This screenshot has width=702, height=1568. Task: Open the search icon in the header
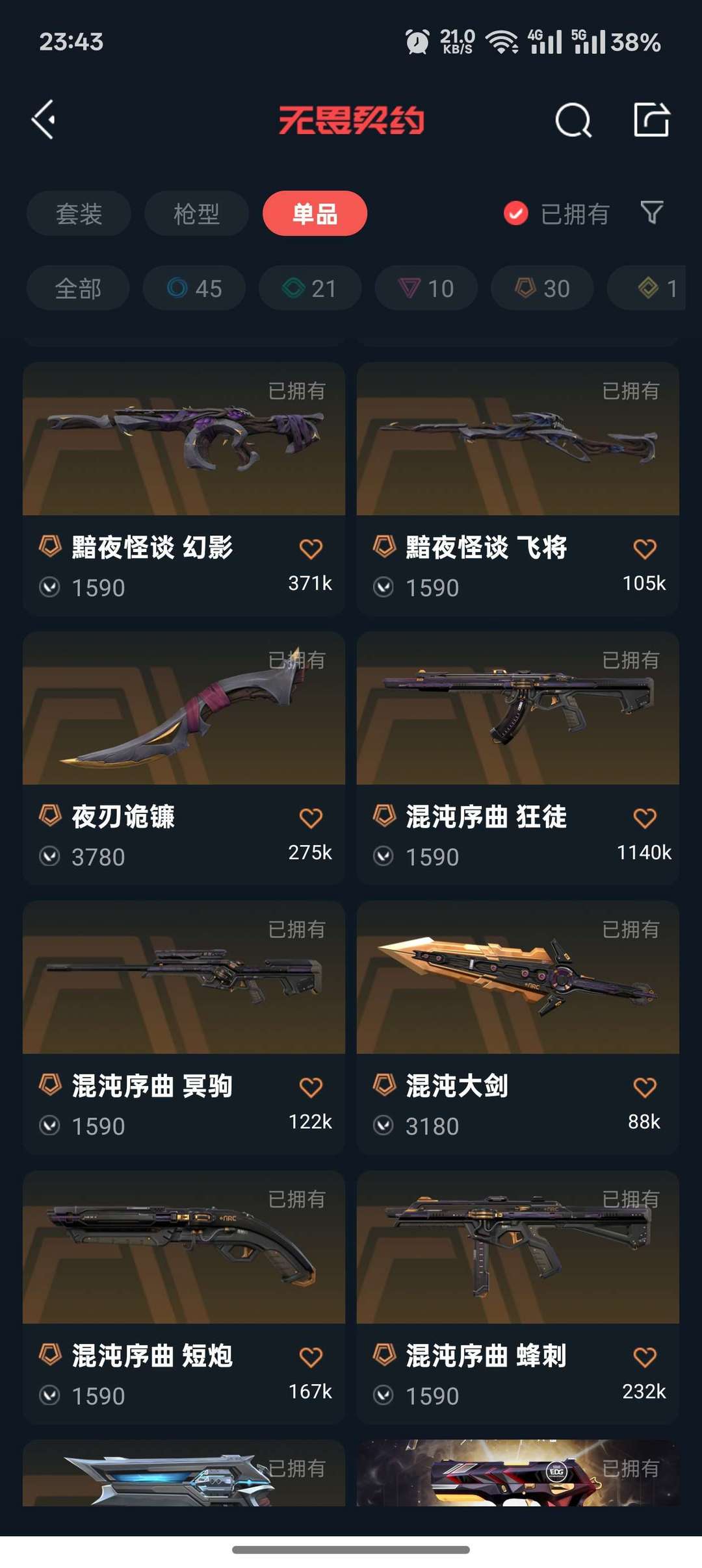pos(573,120)
